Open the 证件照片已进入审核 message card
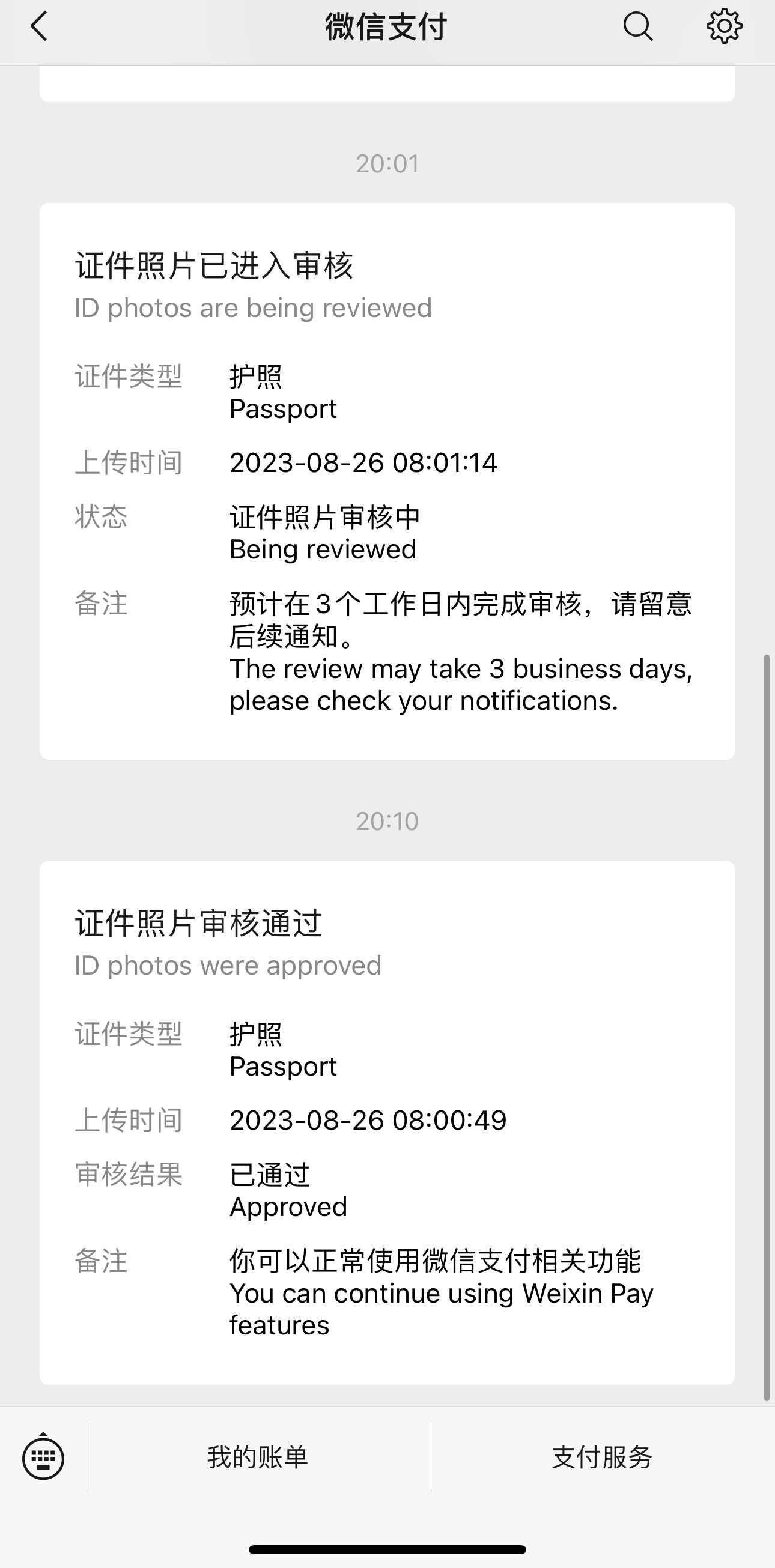Viewport: 775px width, 1568px height. tap(387, 481)
